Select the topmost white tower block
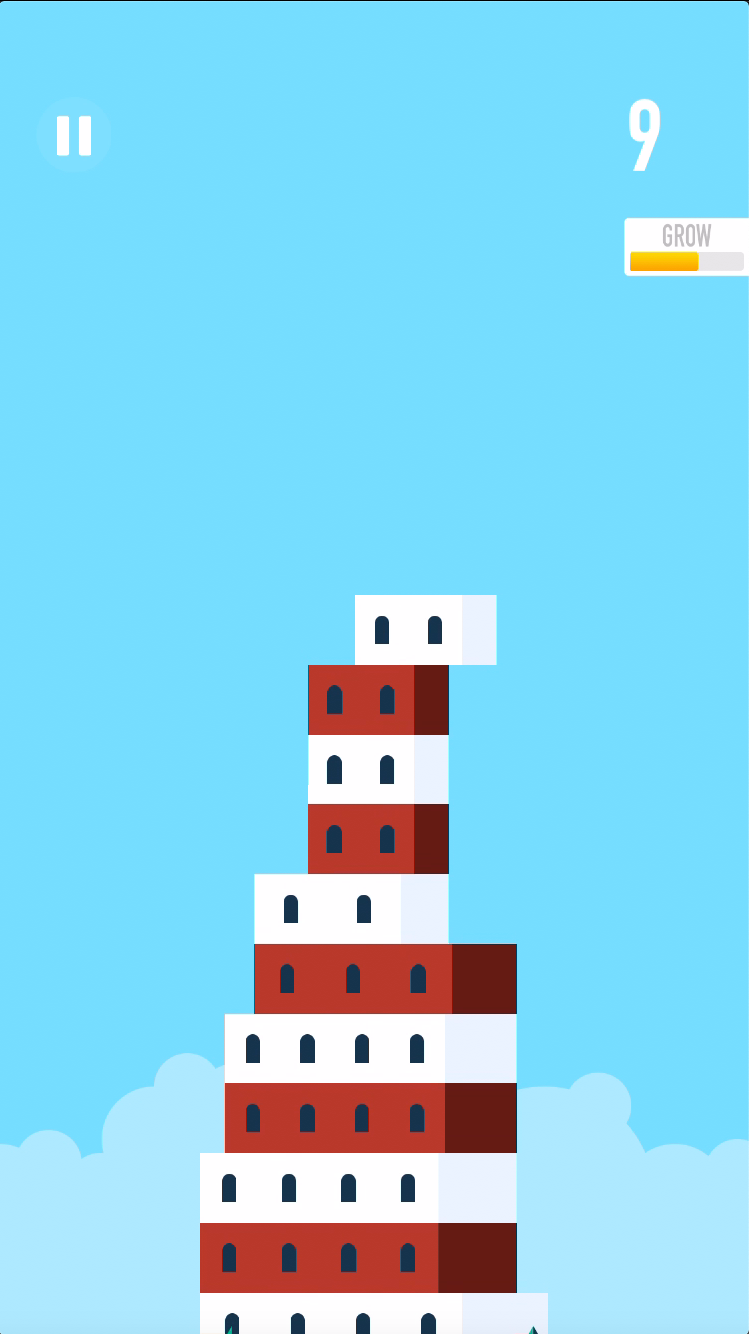 (410, 628)
